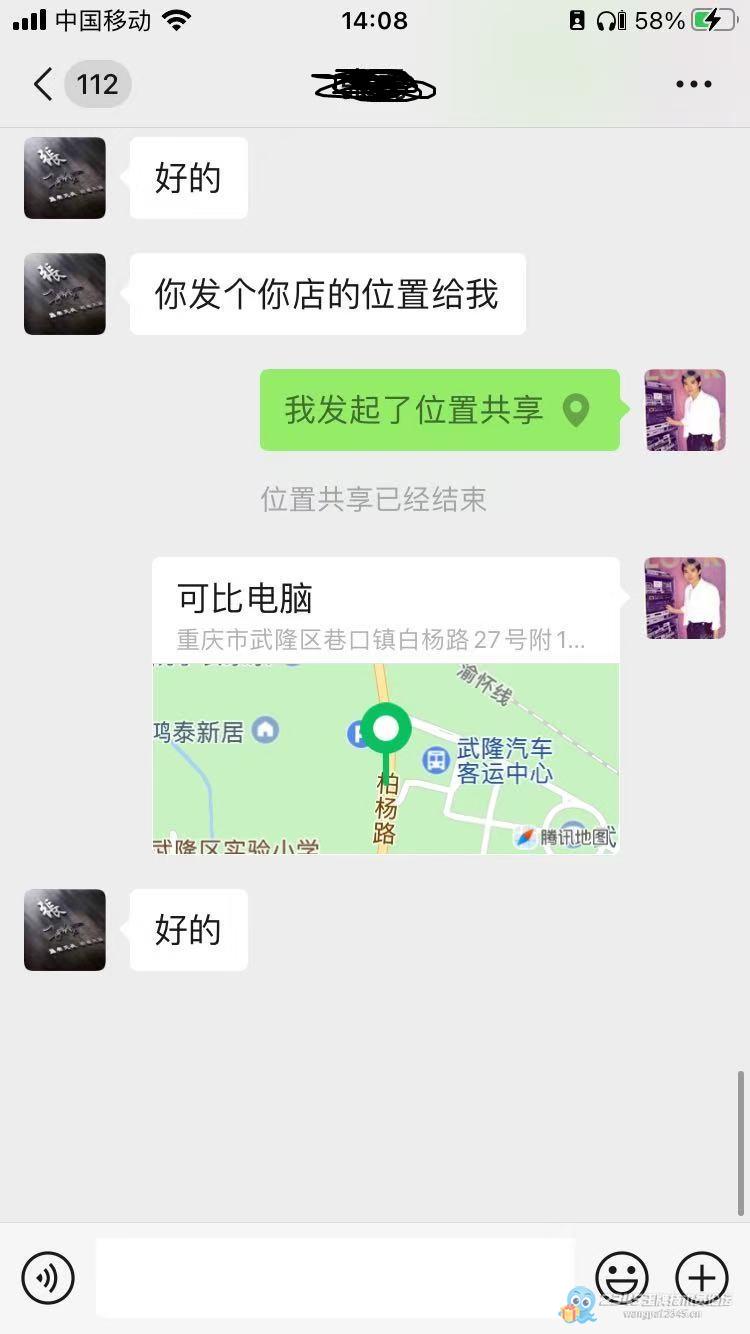View the contact's avatar beside 你发个你店的位置给我

point(65,294)
